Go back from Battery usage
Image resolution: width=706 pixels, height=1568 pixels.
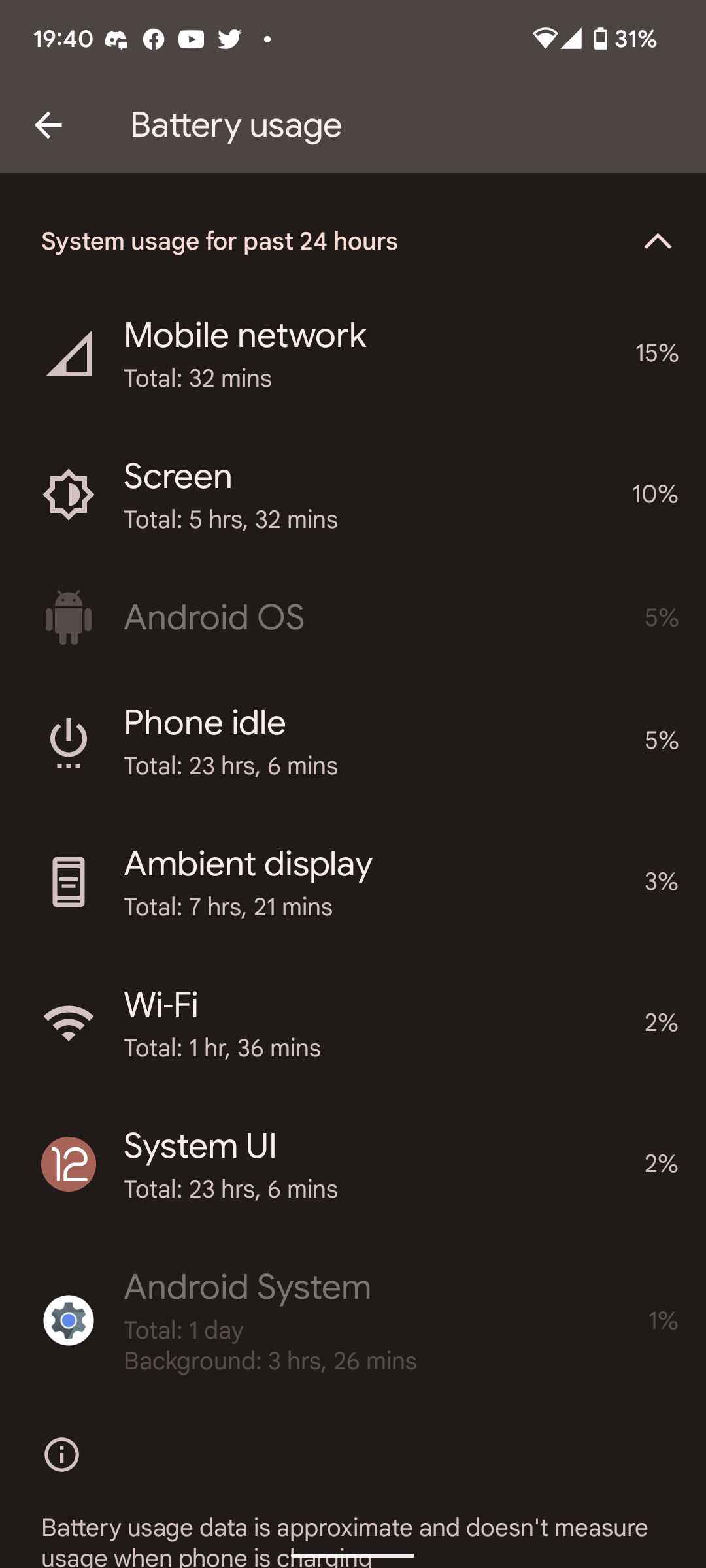[x=48, y=125]
